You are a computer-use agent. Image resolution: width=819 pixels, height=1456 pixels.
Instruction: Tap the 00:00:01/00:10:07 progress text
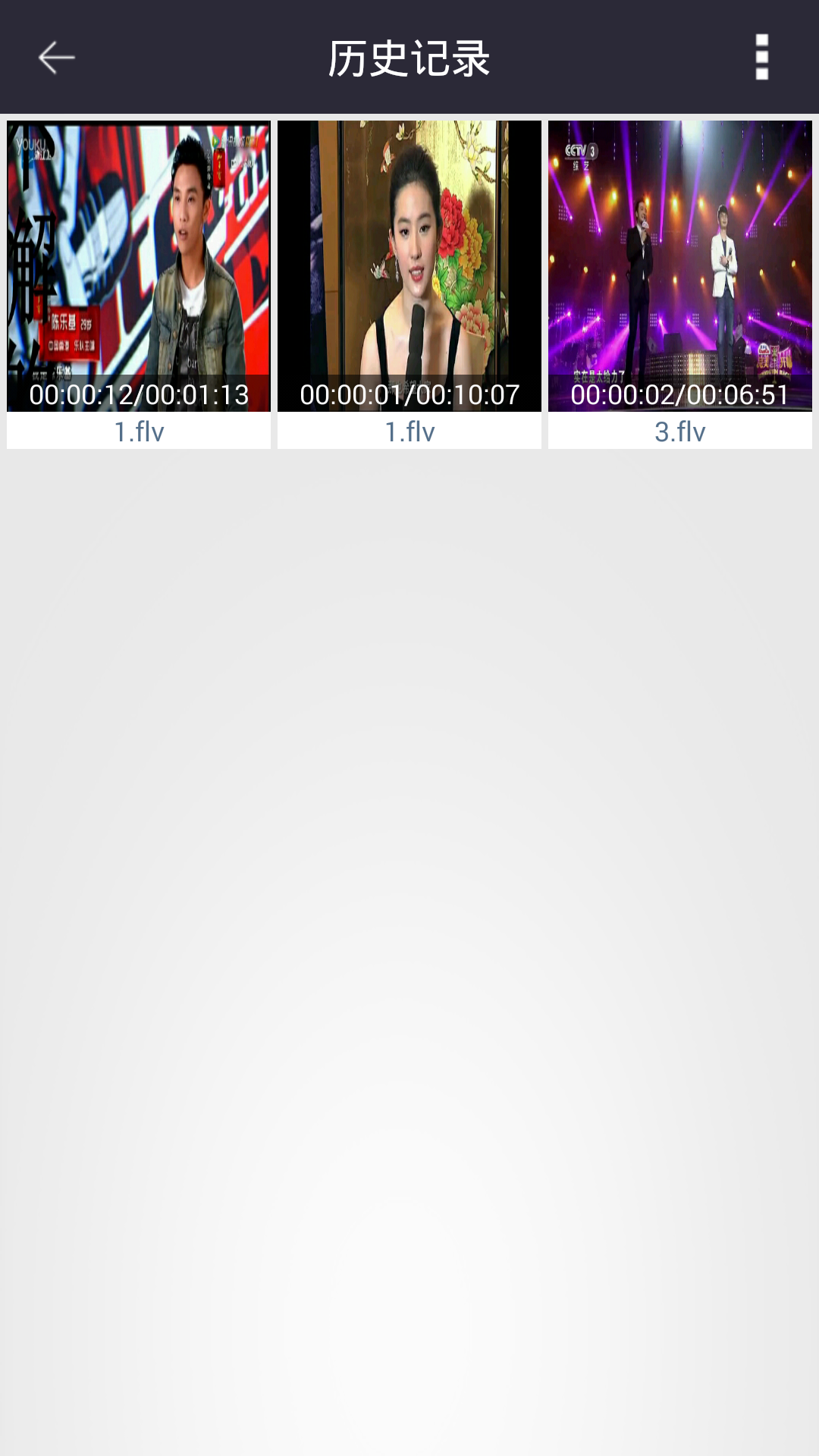(x=409, y=394)
